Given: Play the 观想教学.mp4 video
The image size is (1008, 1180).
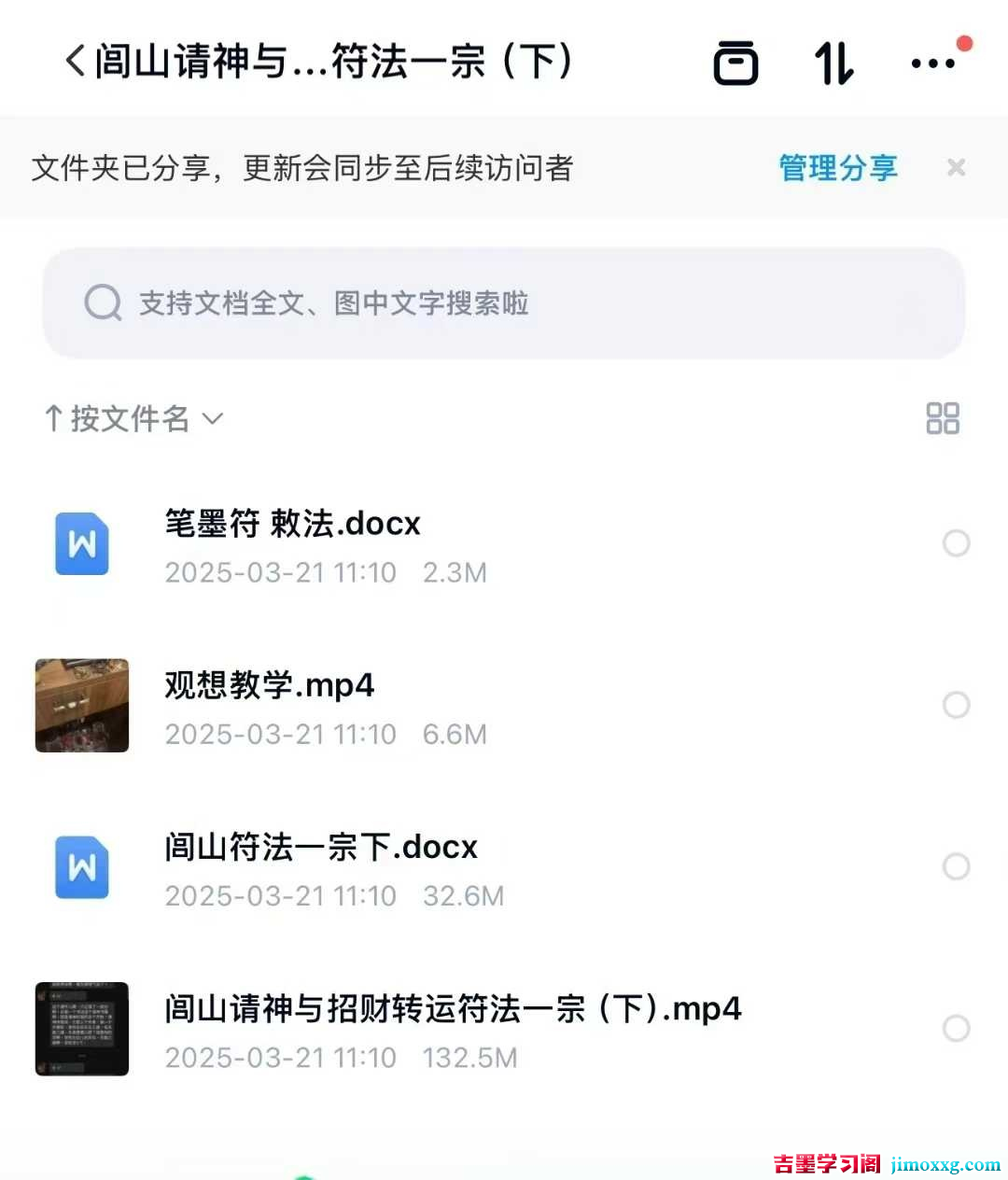Looking at the screenshot, I should 269,686.
